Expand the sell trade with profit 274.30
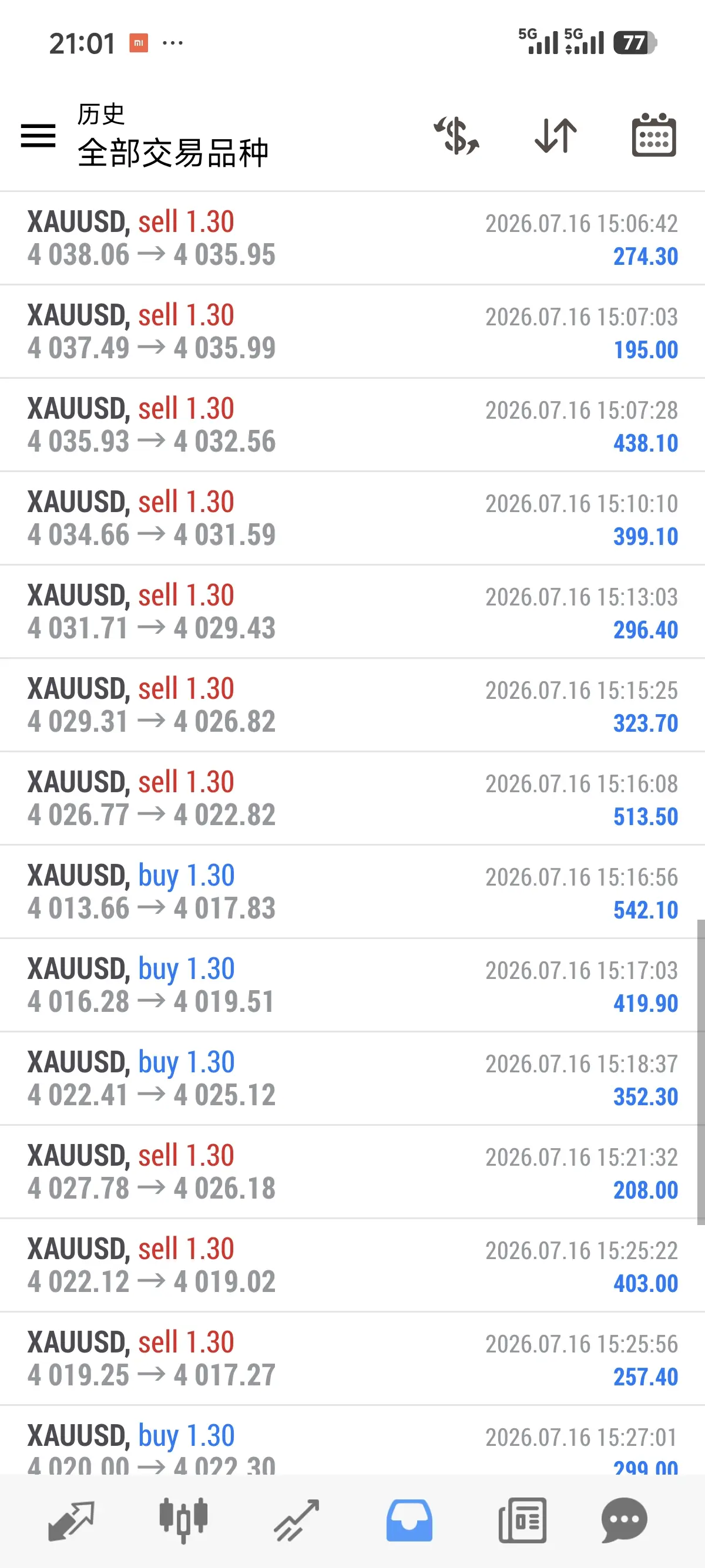This screenshot has height=1568, width=705. tap(352, 238)
